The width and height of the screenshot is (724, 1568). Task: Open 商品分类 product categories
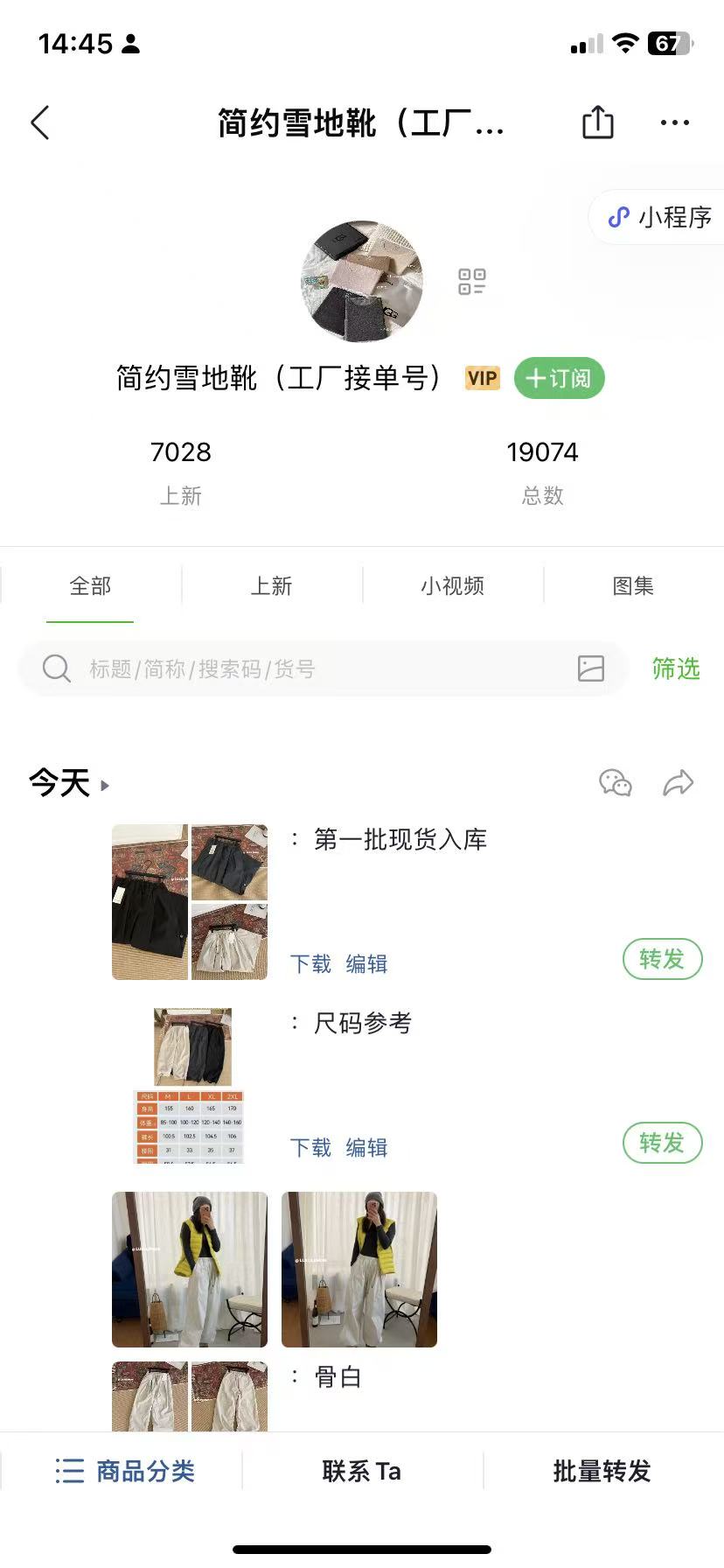coord(125,1472)
